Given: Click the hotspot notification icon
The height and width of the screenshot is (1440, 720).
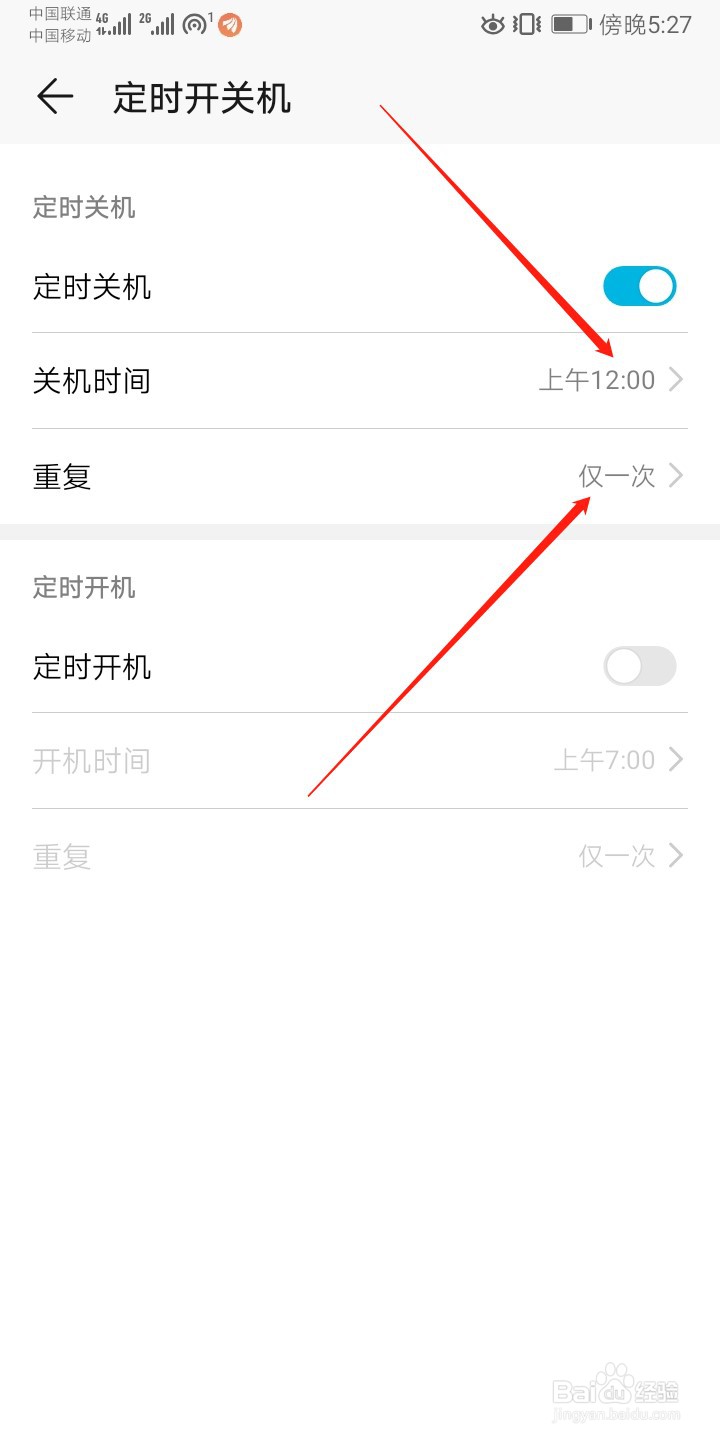Looking at the screenshot, I should tap(196, 23).
